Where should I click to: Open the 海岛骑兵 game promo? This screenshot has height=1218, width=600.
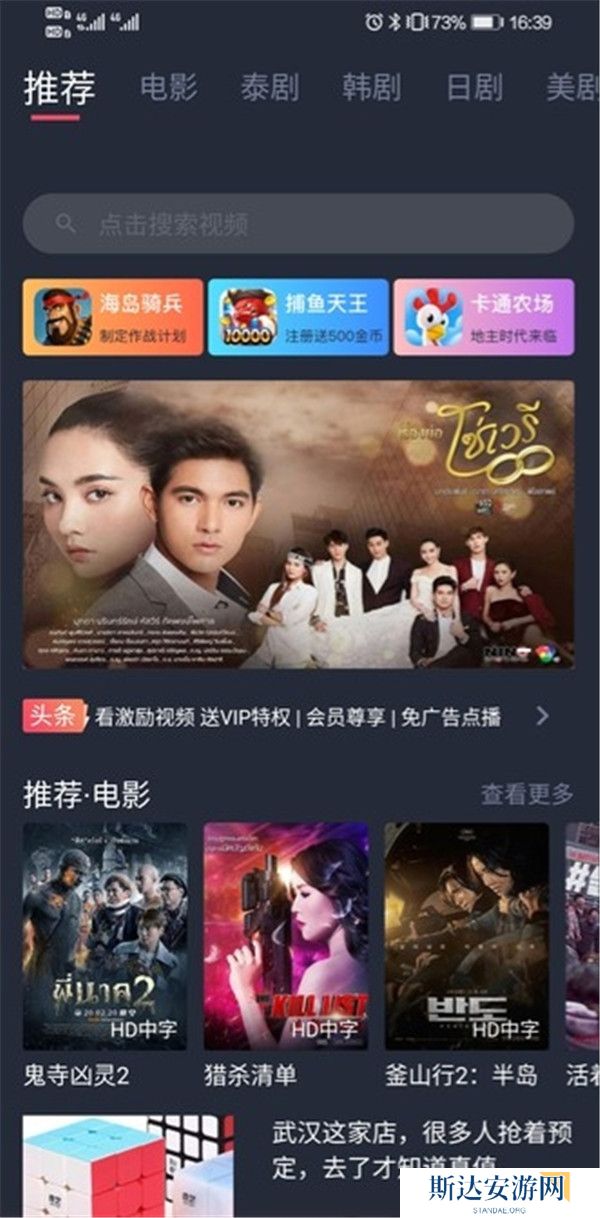point(113,317)
